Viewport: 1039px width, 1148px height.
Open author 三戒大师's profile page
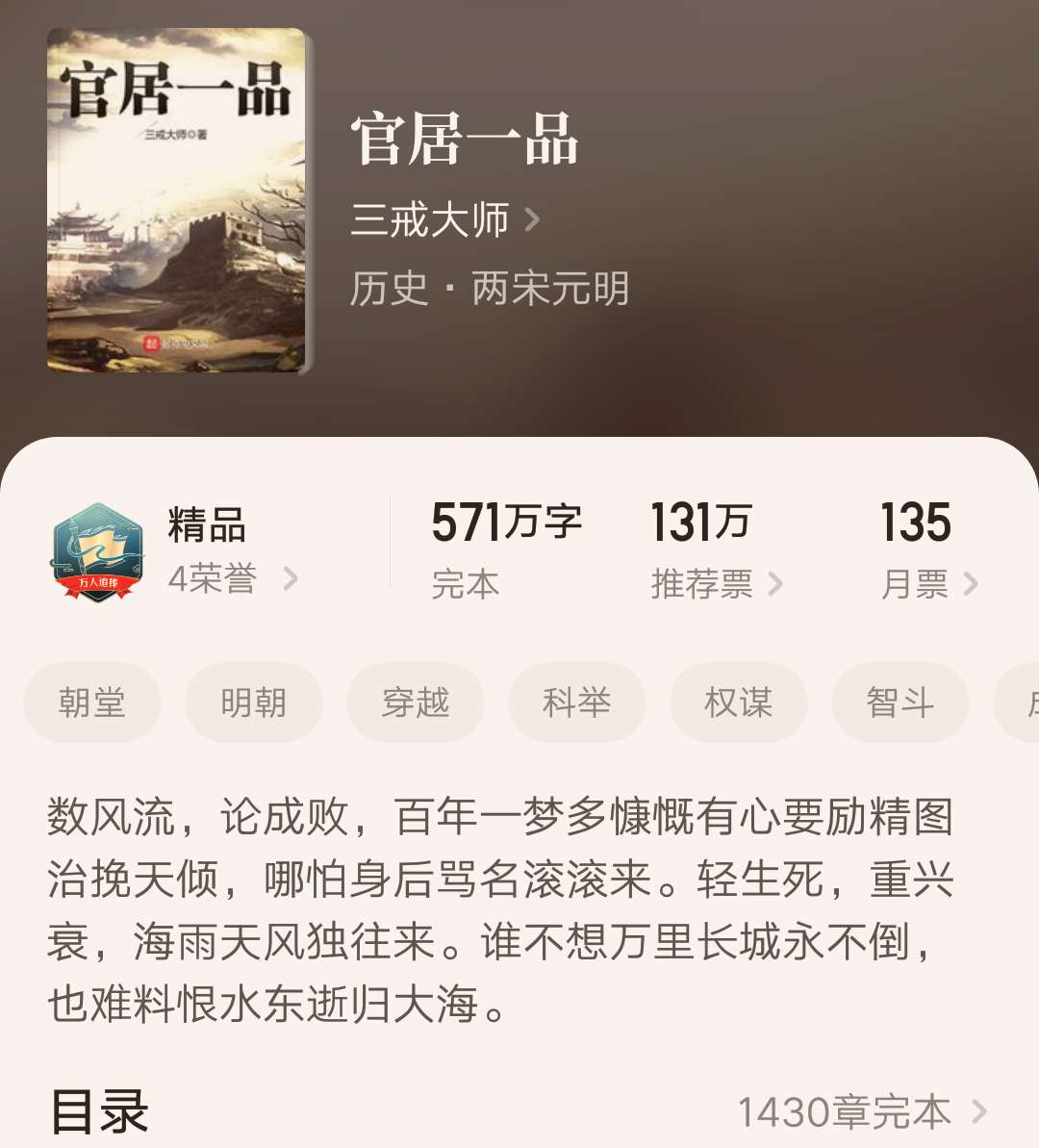point(438,219)
